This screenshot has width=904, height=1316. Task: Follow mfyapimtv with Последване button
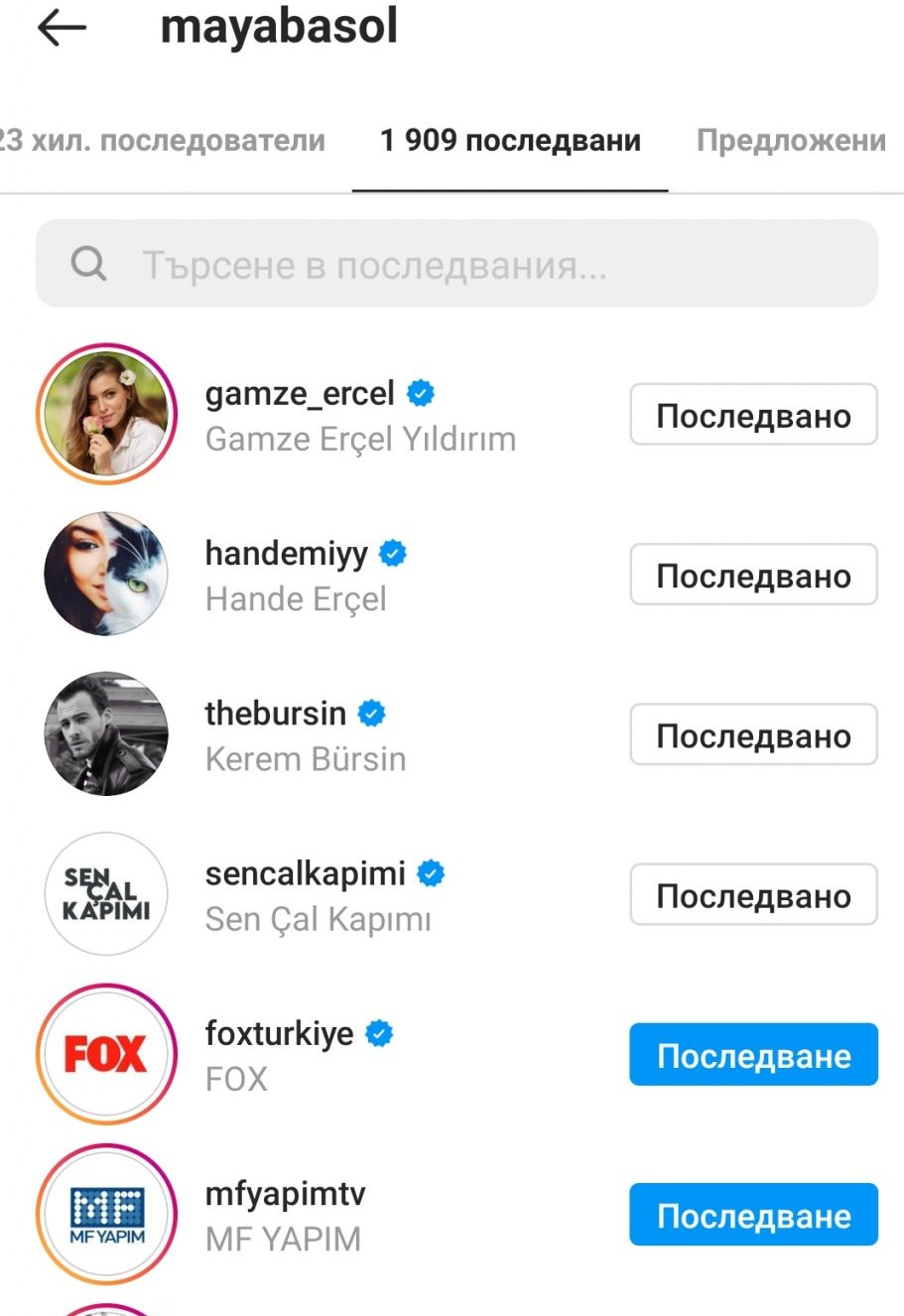coord(753,1214)
